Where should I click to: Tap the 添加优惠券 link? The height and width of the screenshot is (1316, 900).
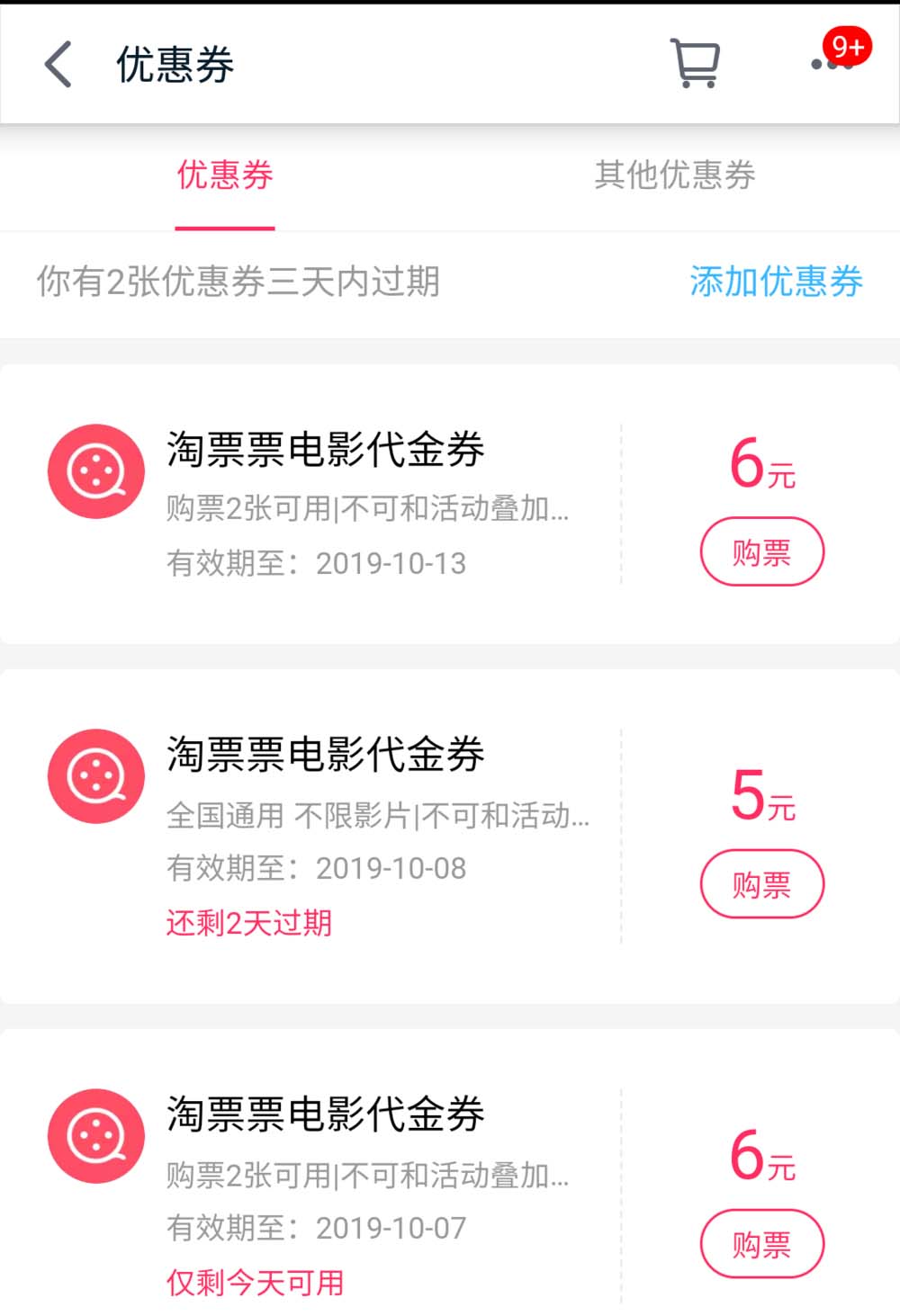pyautogui.click(x=776, y=282)
